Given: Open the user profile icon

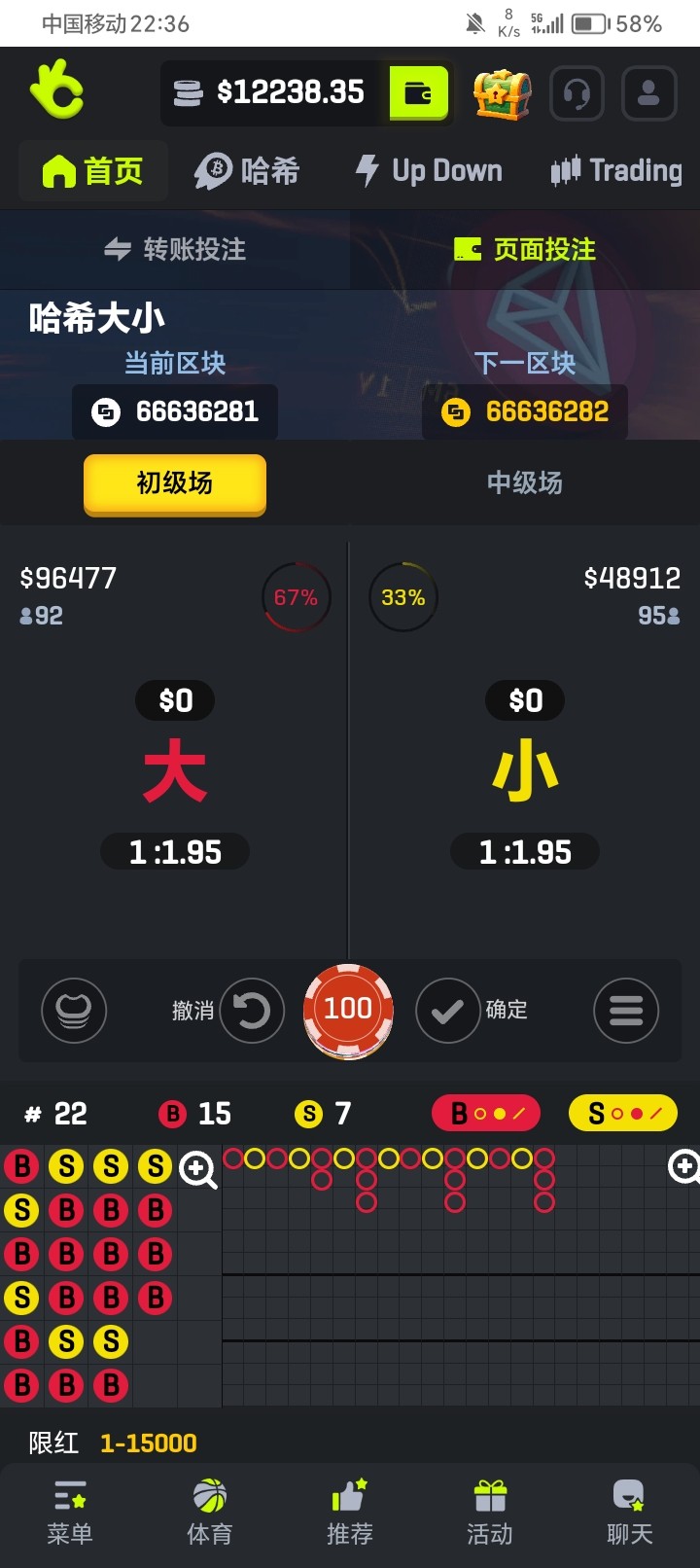Looking at the screenshot, I should (648, 94).
